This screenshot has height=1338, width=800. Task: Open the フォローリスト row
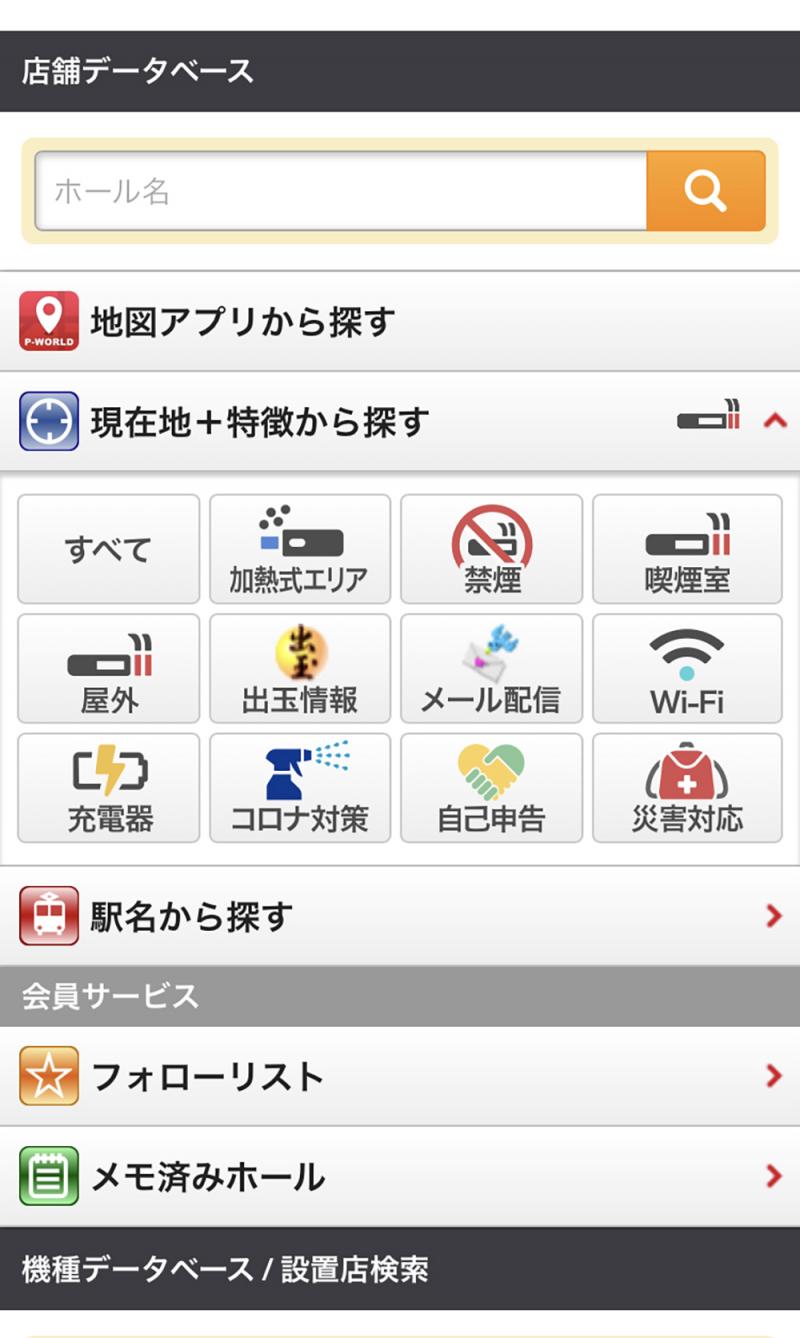[400, 1076]
